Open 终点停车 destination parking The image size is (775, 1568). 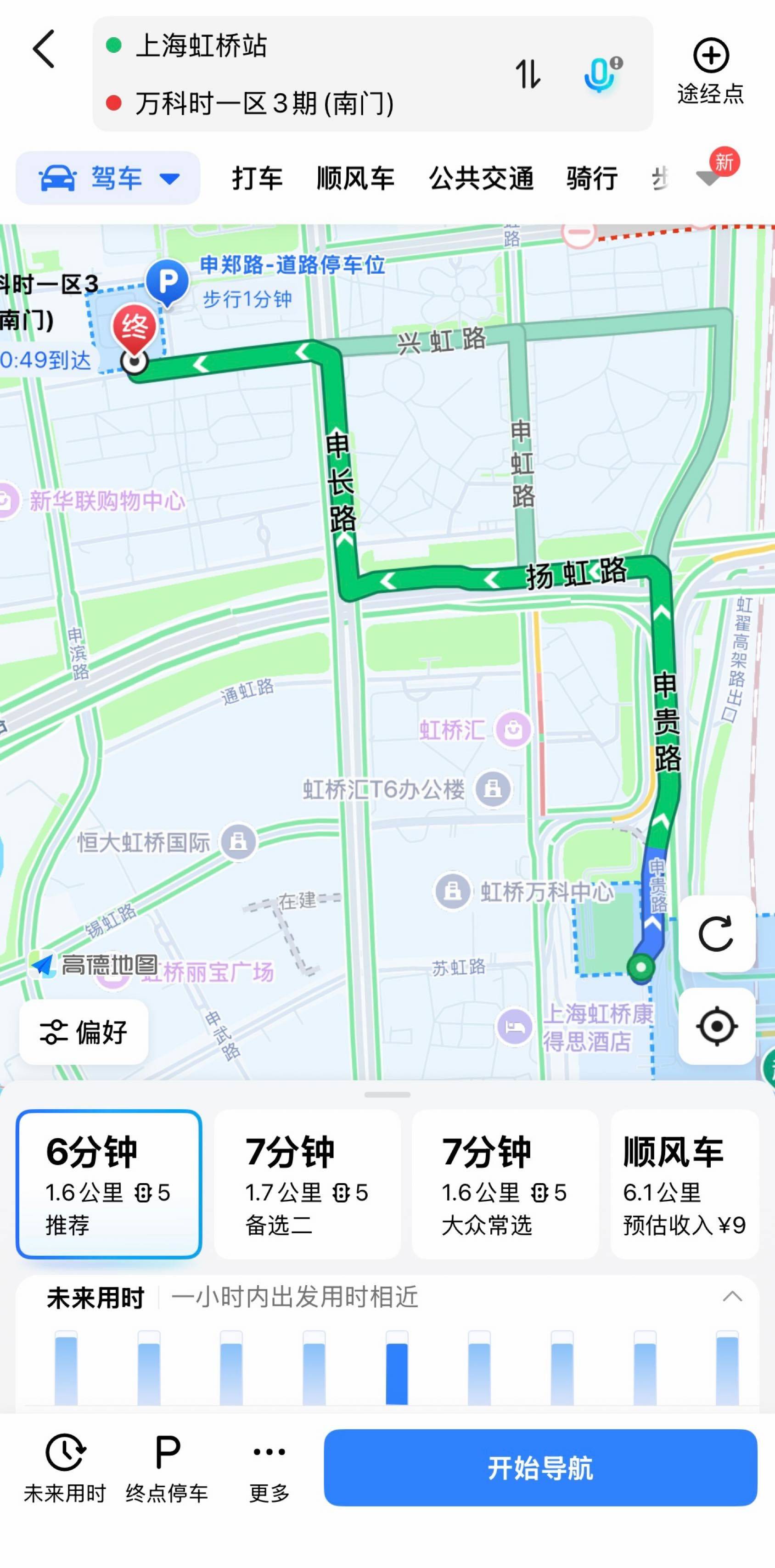(167, 1467)
